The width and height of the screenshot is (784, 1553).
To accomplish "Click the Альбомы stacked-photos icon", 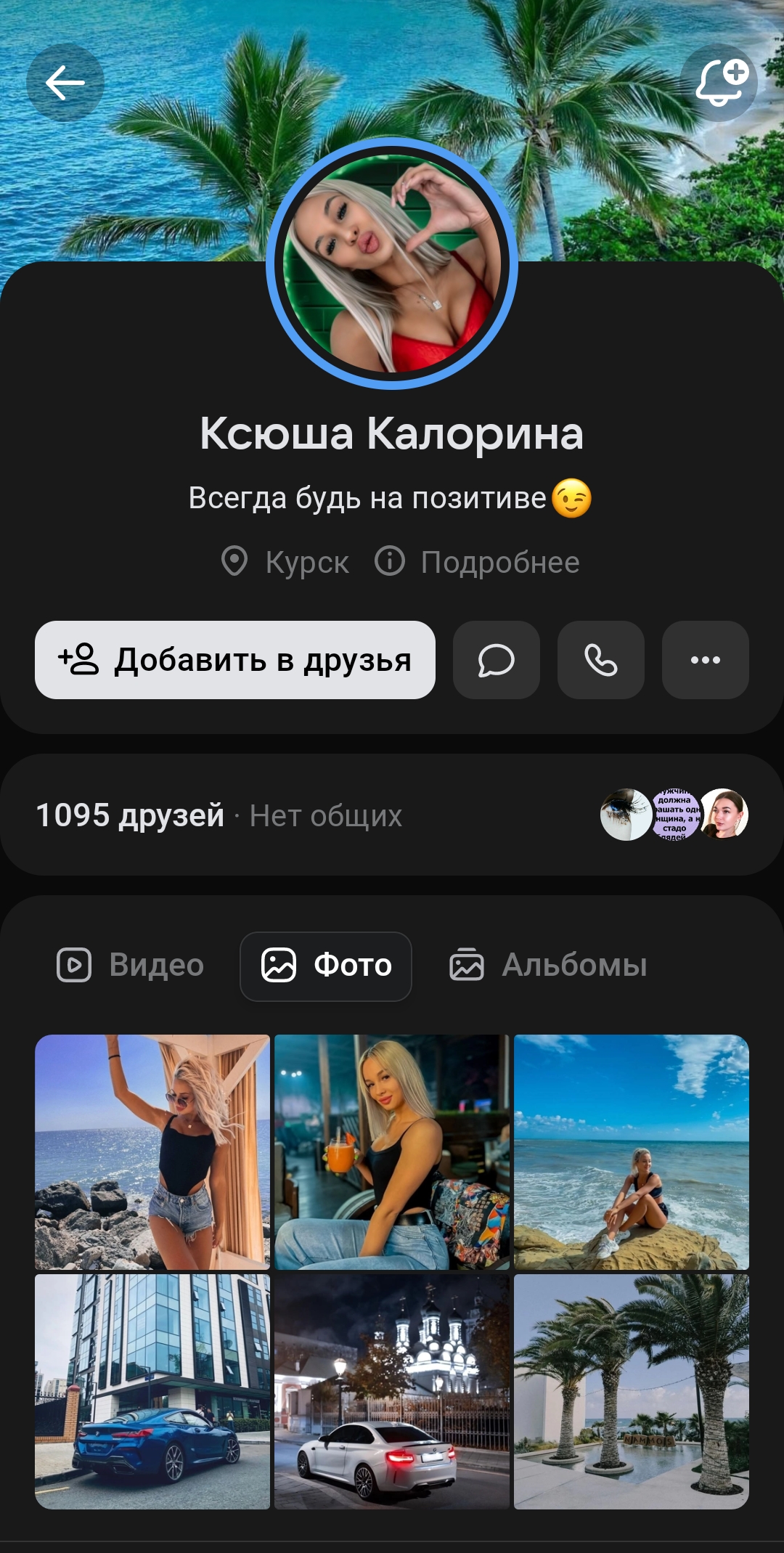I will 468,966.
